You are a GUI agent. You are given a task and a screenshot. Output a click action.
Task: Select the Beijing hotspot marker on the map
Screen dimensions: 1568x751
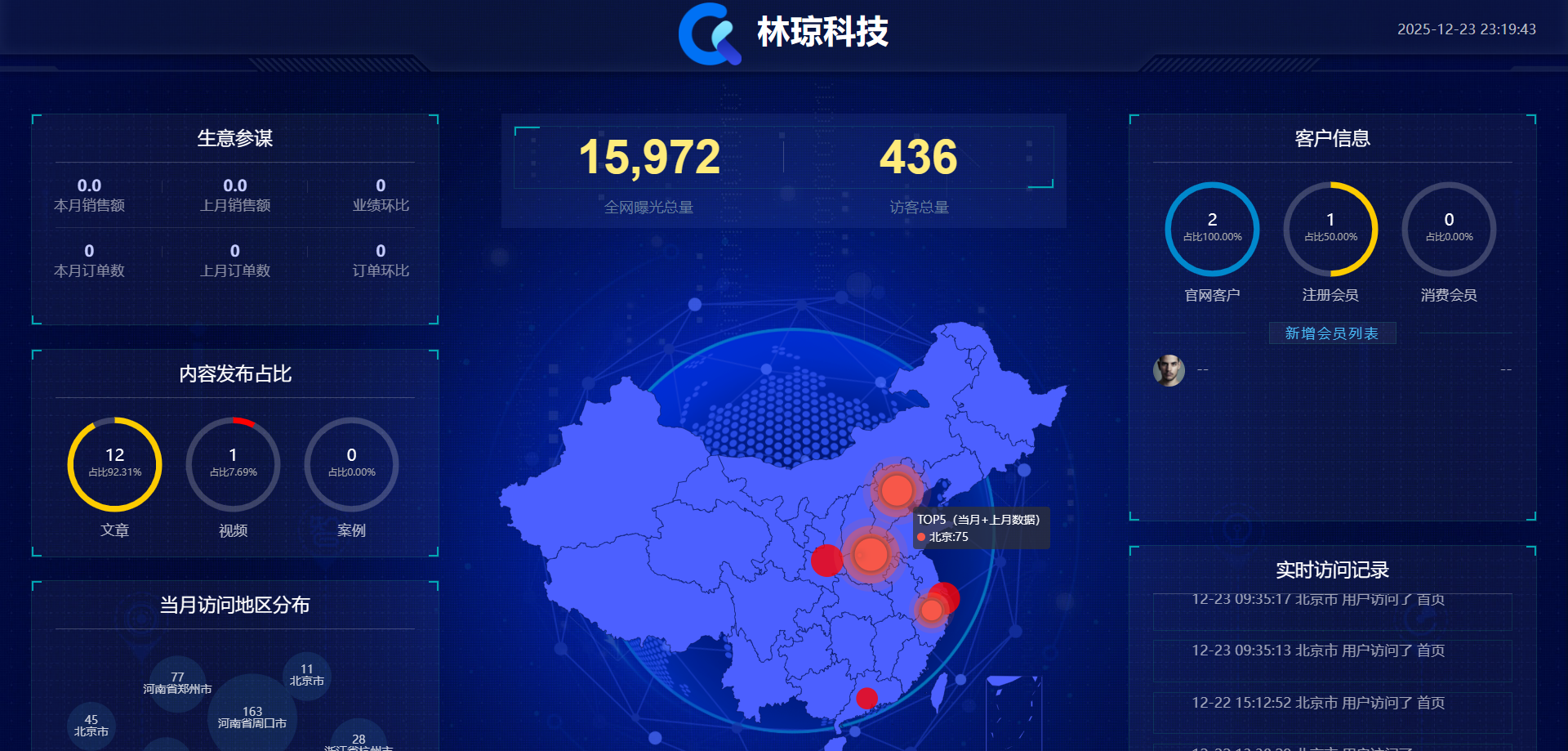coord(897,490)
